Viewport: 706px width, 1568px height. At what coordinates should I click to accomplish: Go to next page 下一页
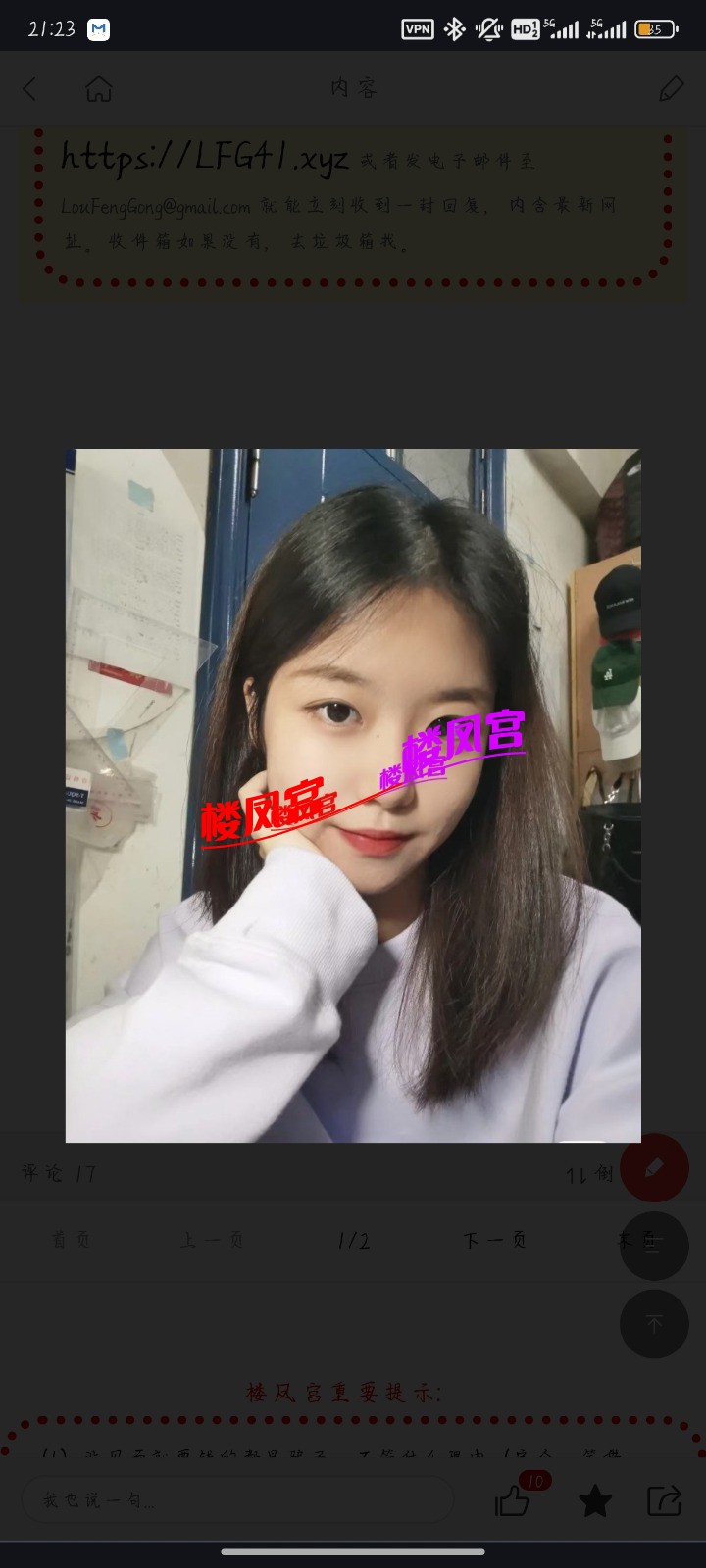495,1240
